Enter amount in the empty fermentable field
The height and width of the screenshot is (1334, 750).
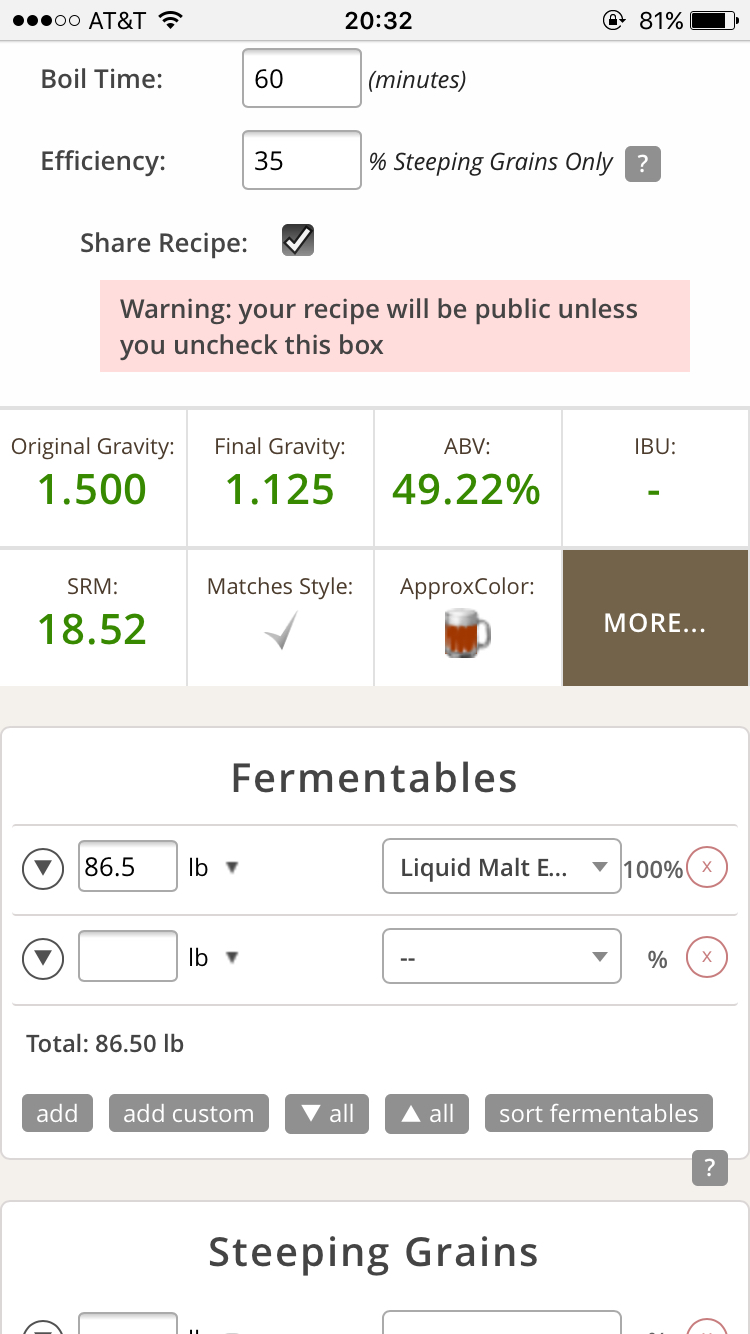[x=128, y=956]
